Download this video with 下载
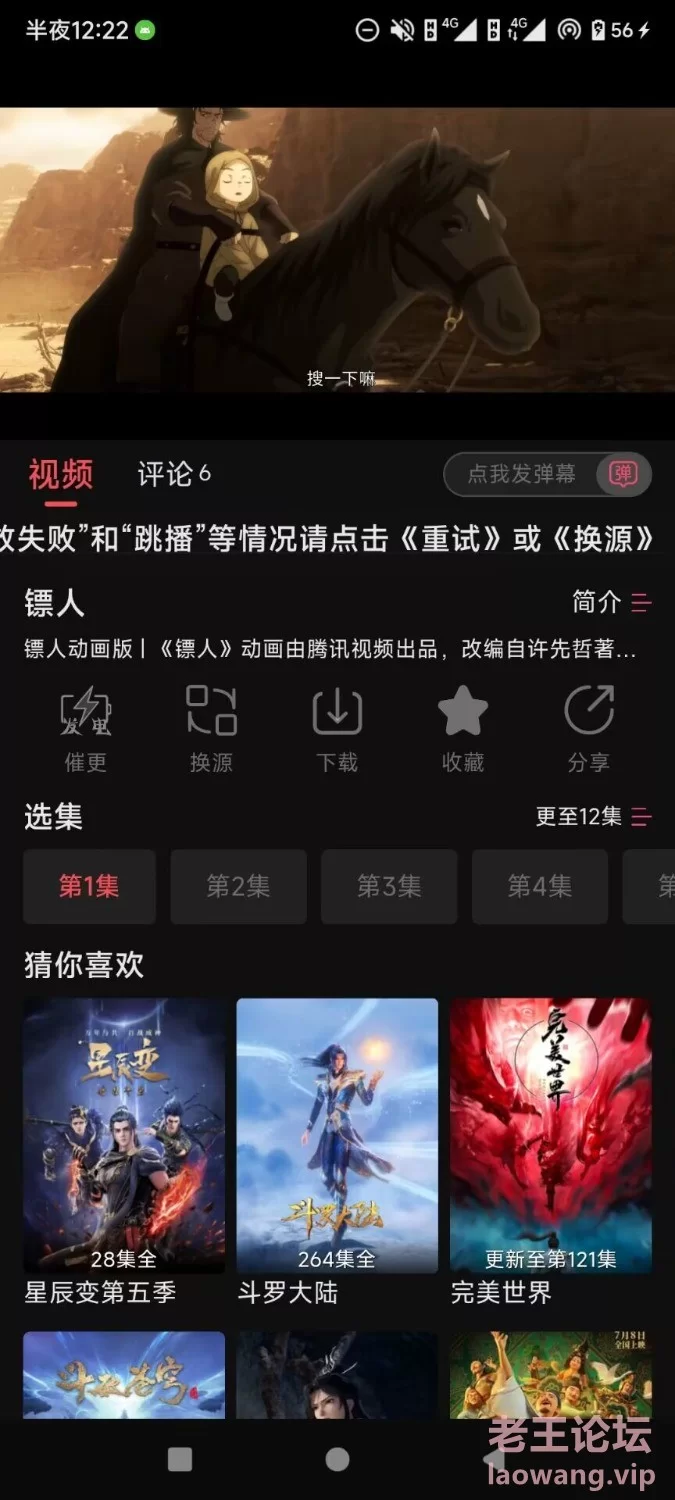675x1500 pixels. 337,729
